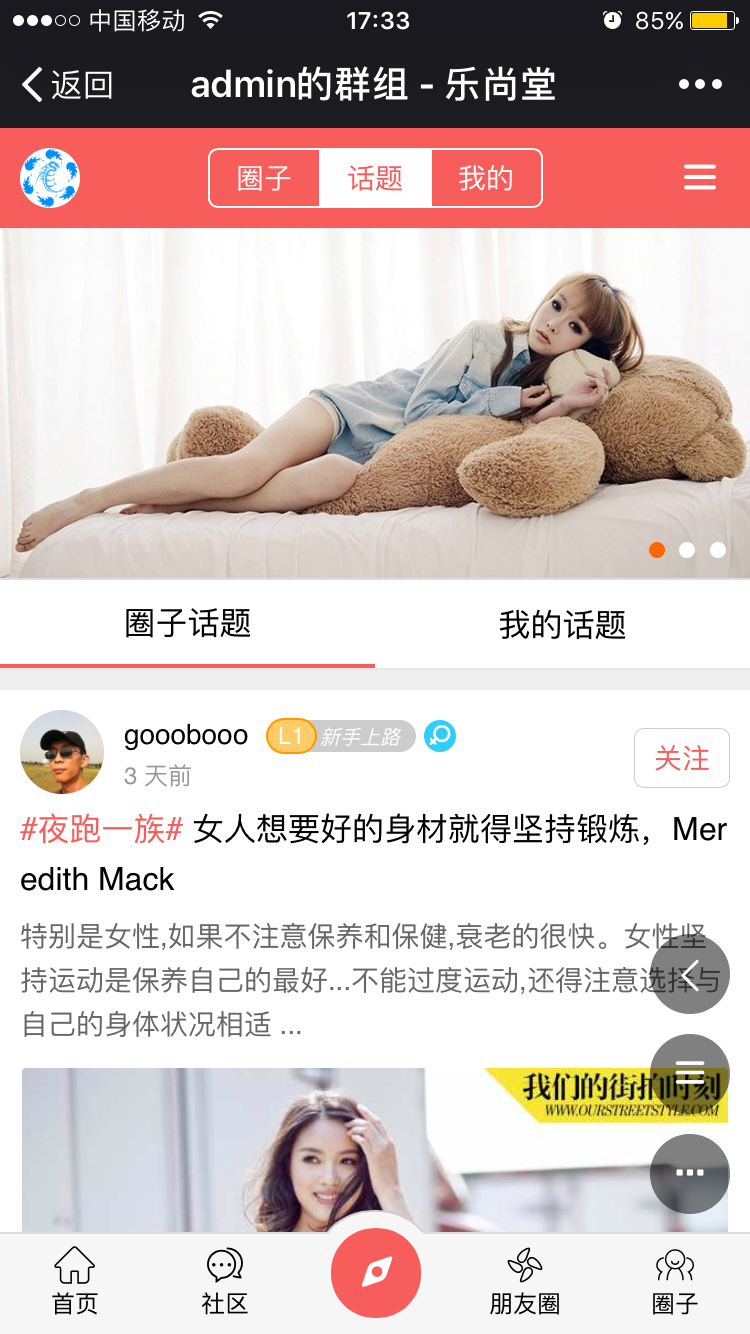This screenshot has height=1334, width=750.
Task: Switch to the 朋友圈 tab
Action: (x=525, y=1280)
